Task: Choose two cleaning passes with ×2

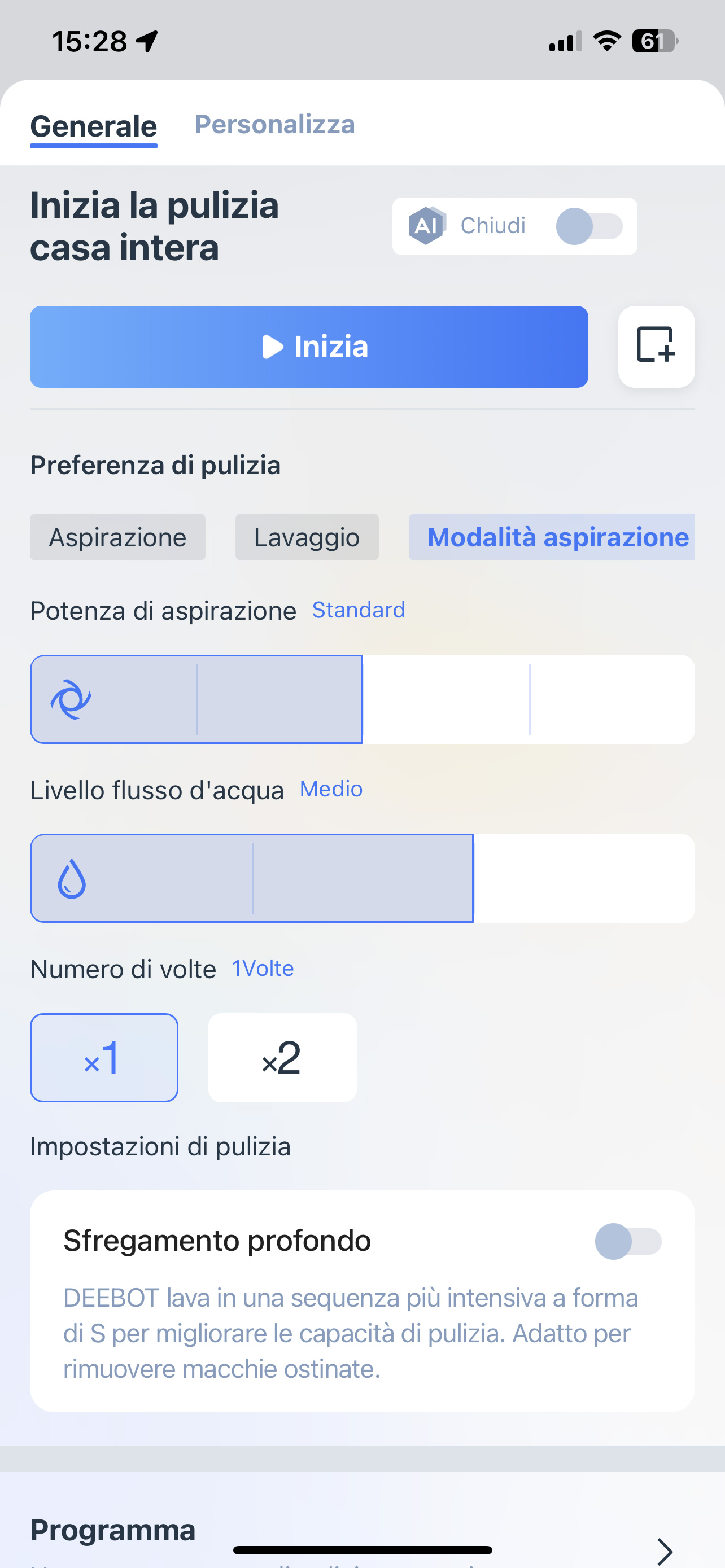Action: pyautogui.click(x=282, y=1058)
